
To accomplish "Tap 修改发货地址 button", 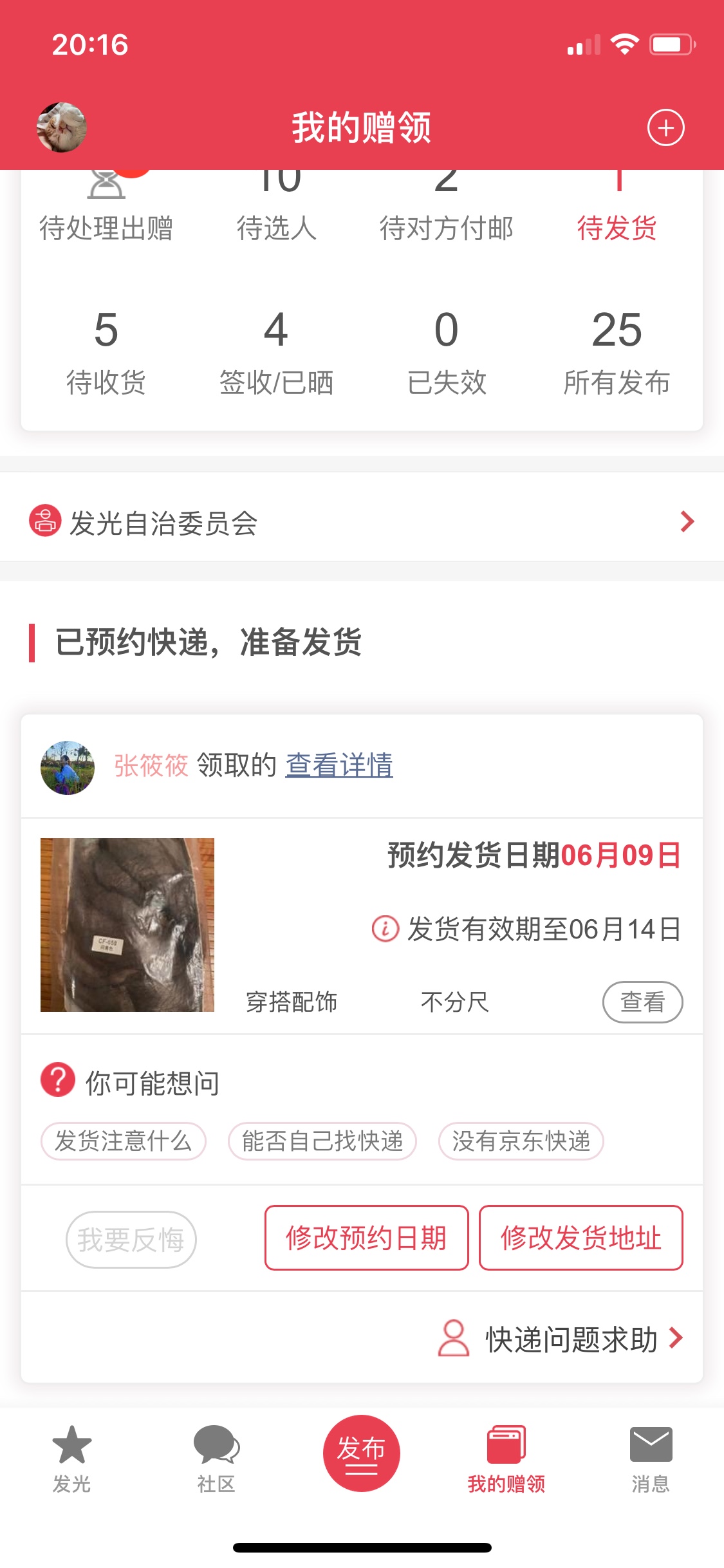I will click(x=580, y=1238).
